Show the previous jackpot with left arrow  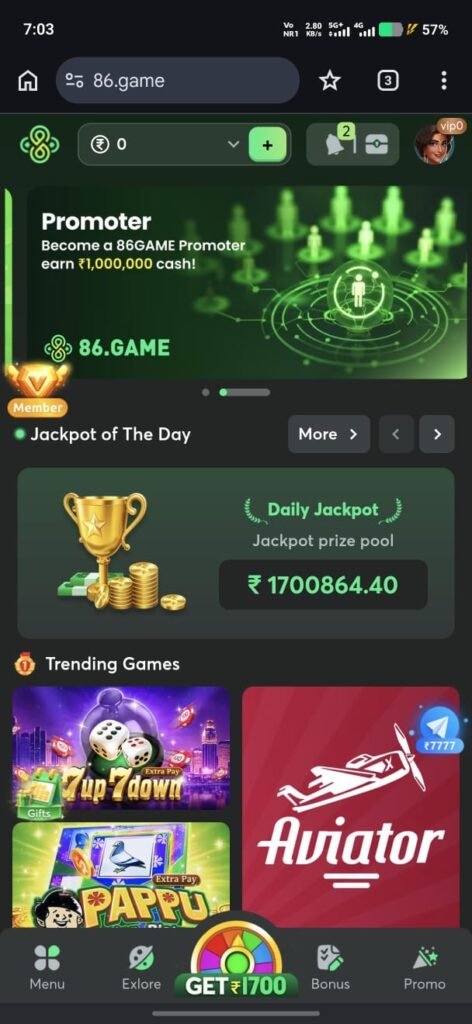[396, 434]
